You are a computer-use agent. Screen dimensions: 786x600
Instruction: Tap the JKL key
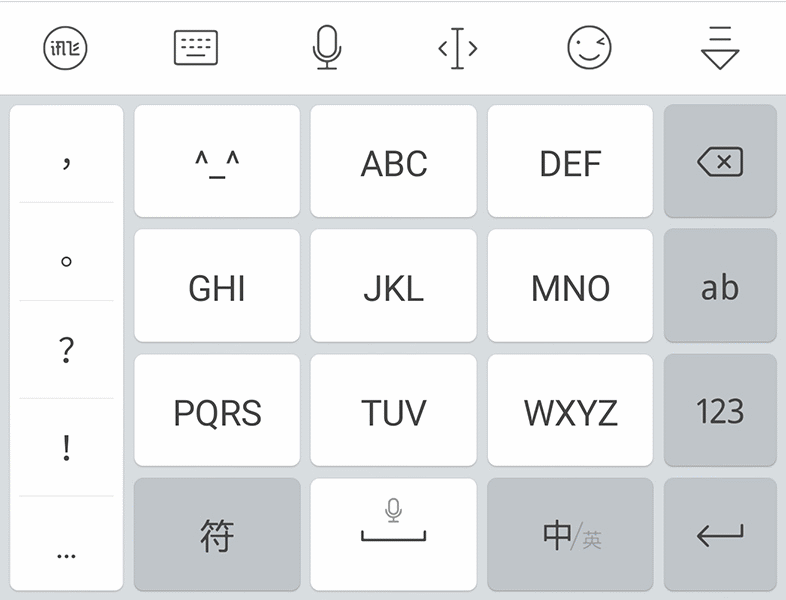393,287
